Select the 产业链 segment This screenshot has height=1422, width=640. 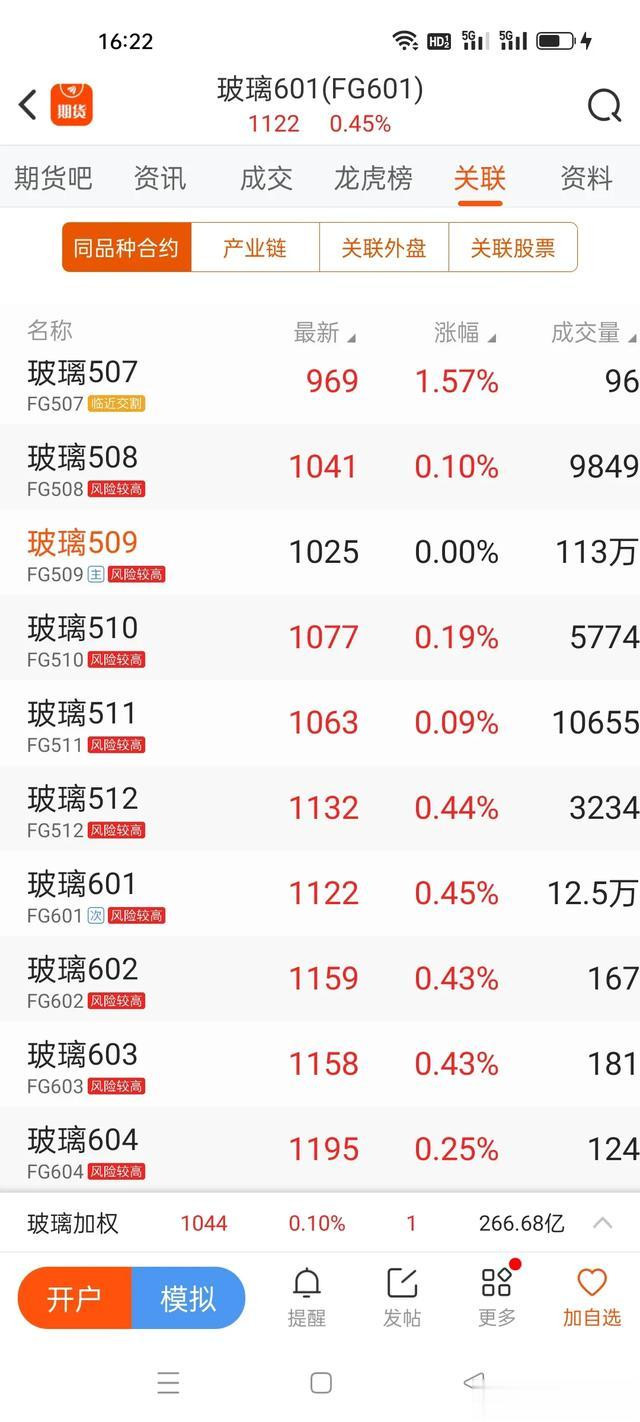pos(255,247)
